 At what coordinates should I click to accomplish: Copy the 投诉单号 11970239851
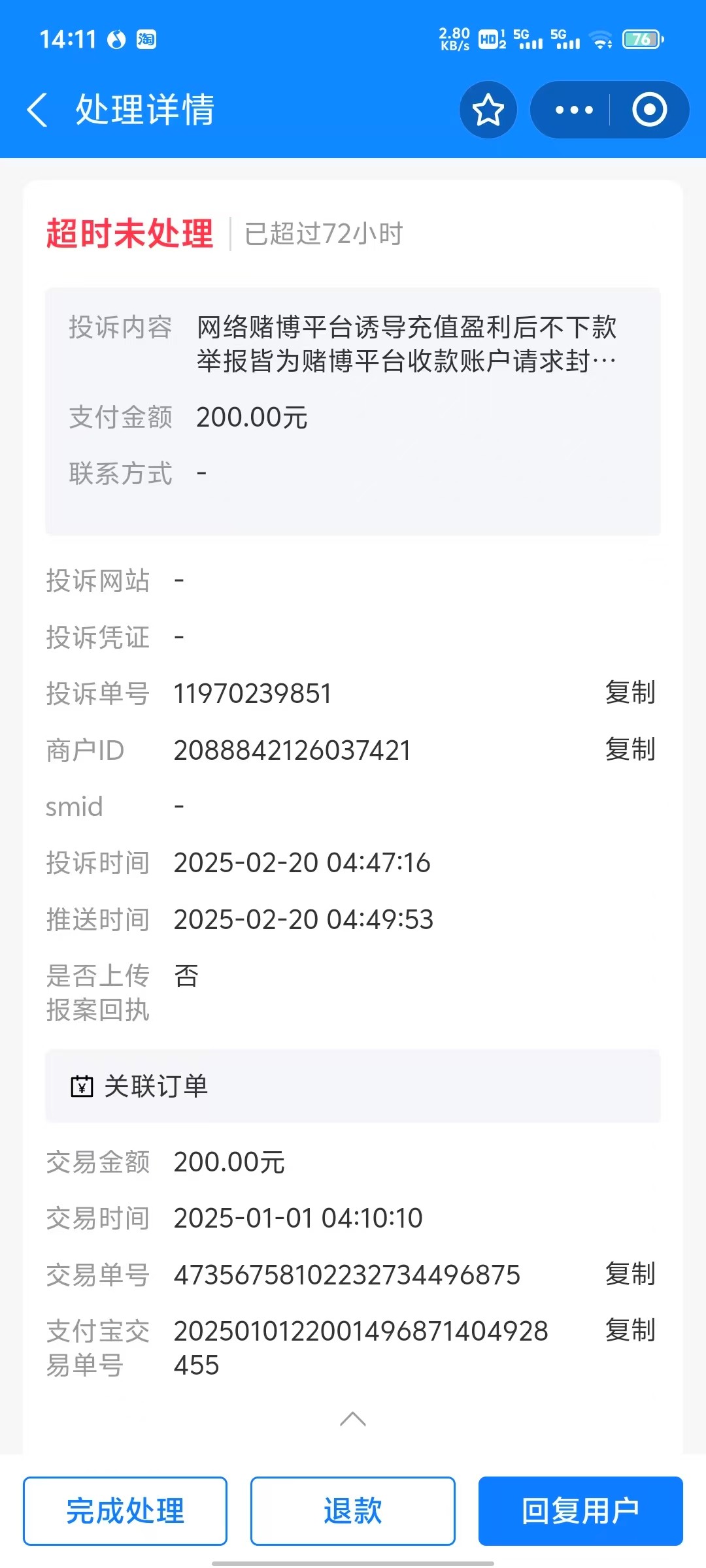click(630, 693)
